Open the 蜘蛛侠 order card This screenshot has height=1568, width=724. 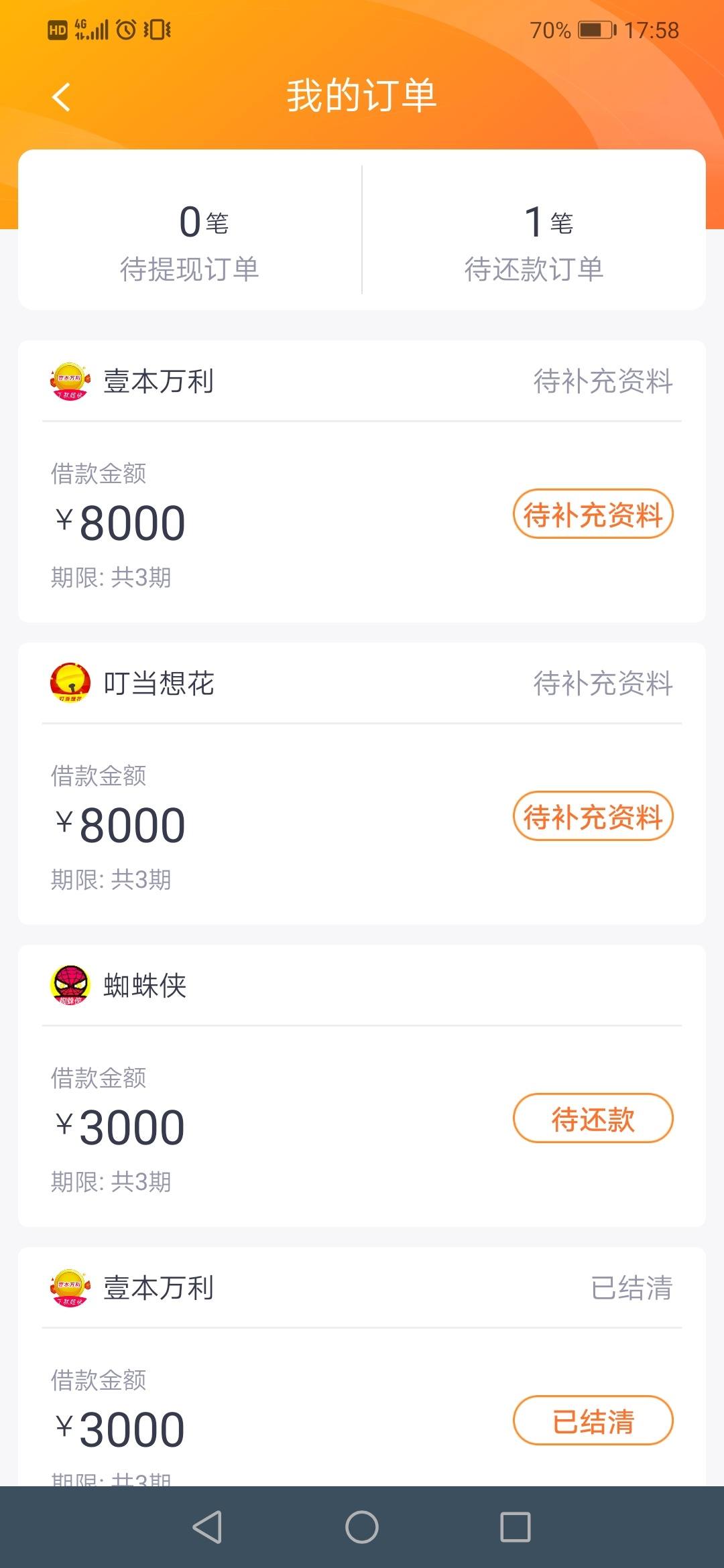(362, 1086)
